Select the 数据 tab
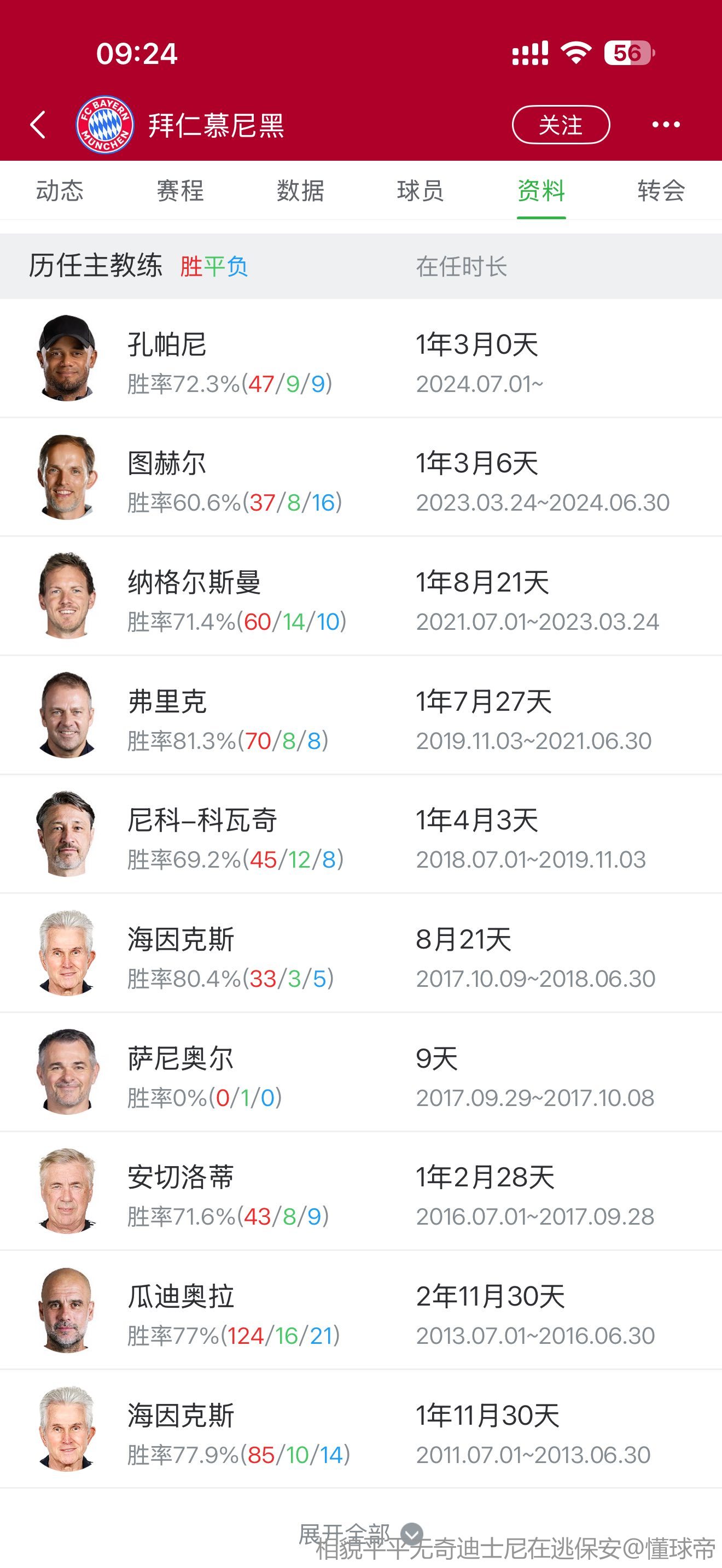The image size is (722, 1568). coord(300,190)
